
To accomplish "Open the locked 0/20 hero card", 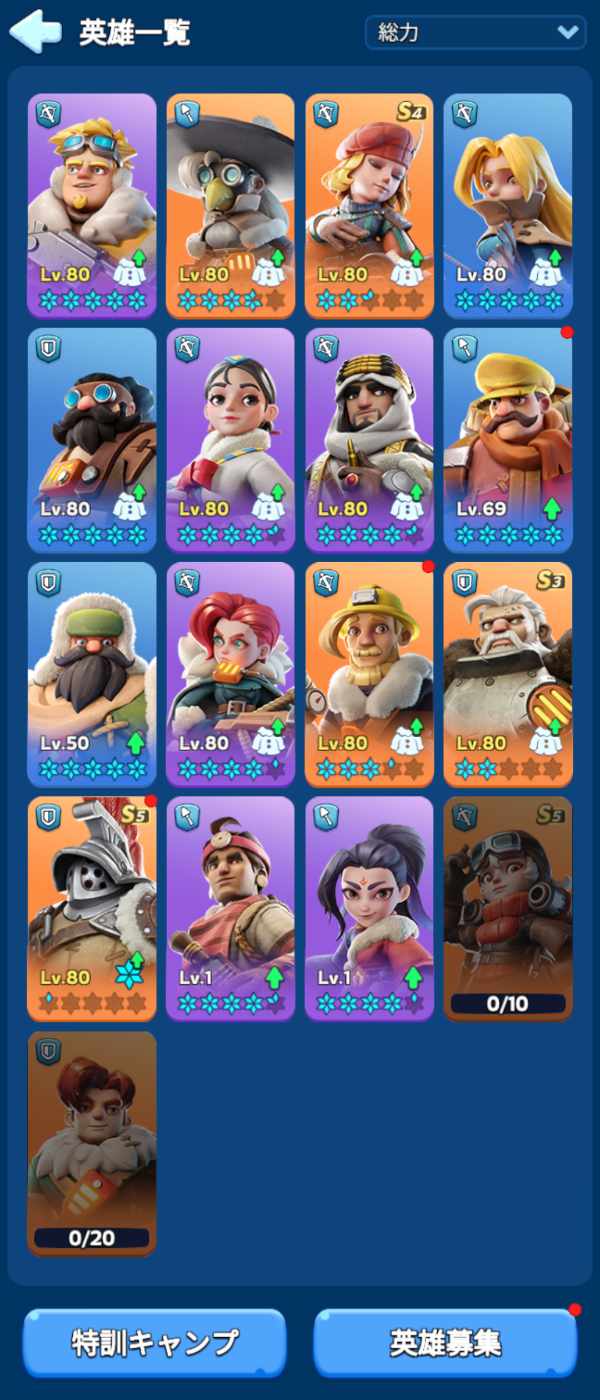I will (x=92, y=1143).
